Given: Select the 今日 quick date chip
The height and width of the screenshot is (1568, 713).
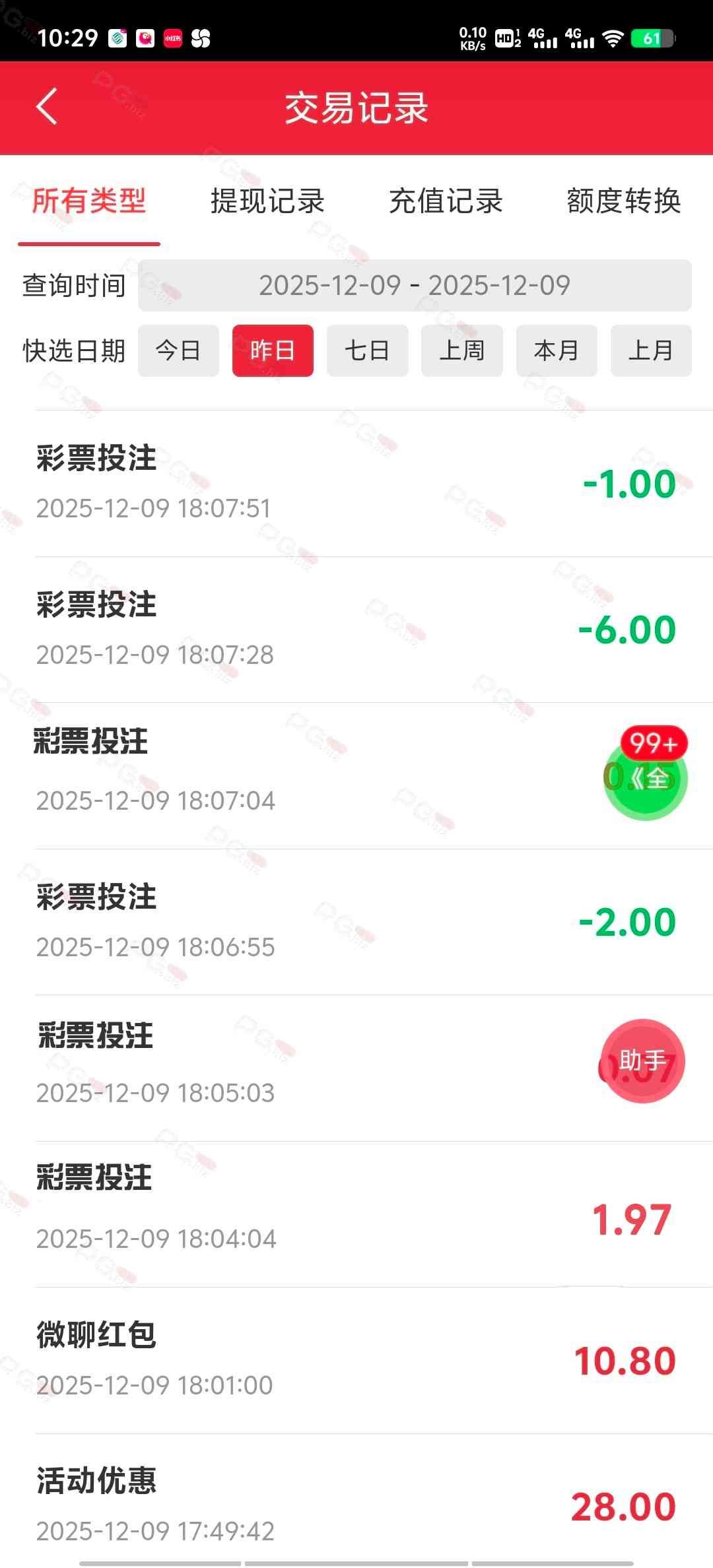Looking at the screenshot, I should click(178, 350).
